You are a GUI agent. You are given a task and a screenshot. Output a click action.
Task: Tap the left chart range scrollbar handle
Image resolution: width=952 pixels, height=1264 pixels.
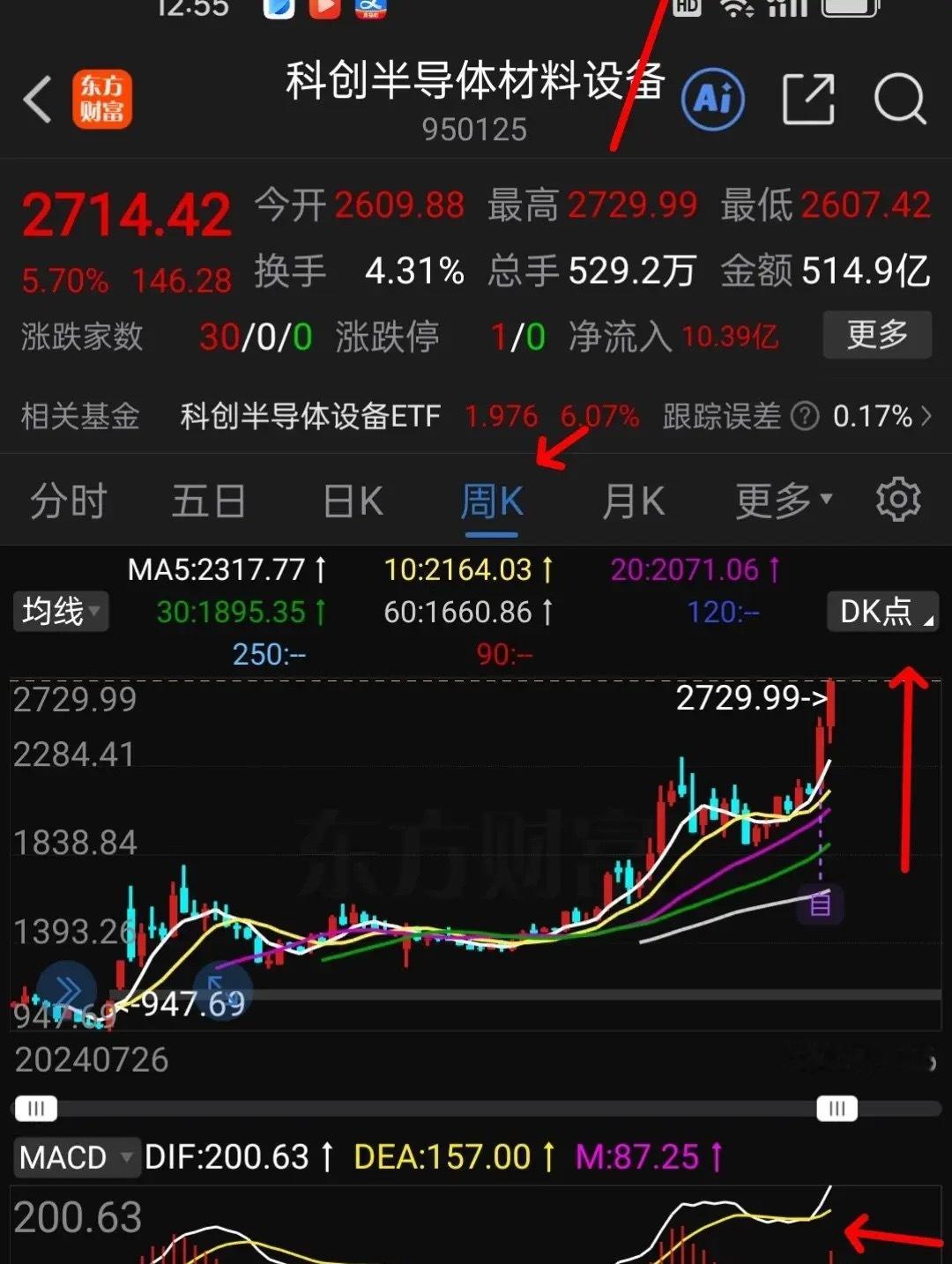click(35, 1108)
